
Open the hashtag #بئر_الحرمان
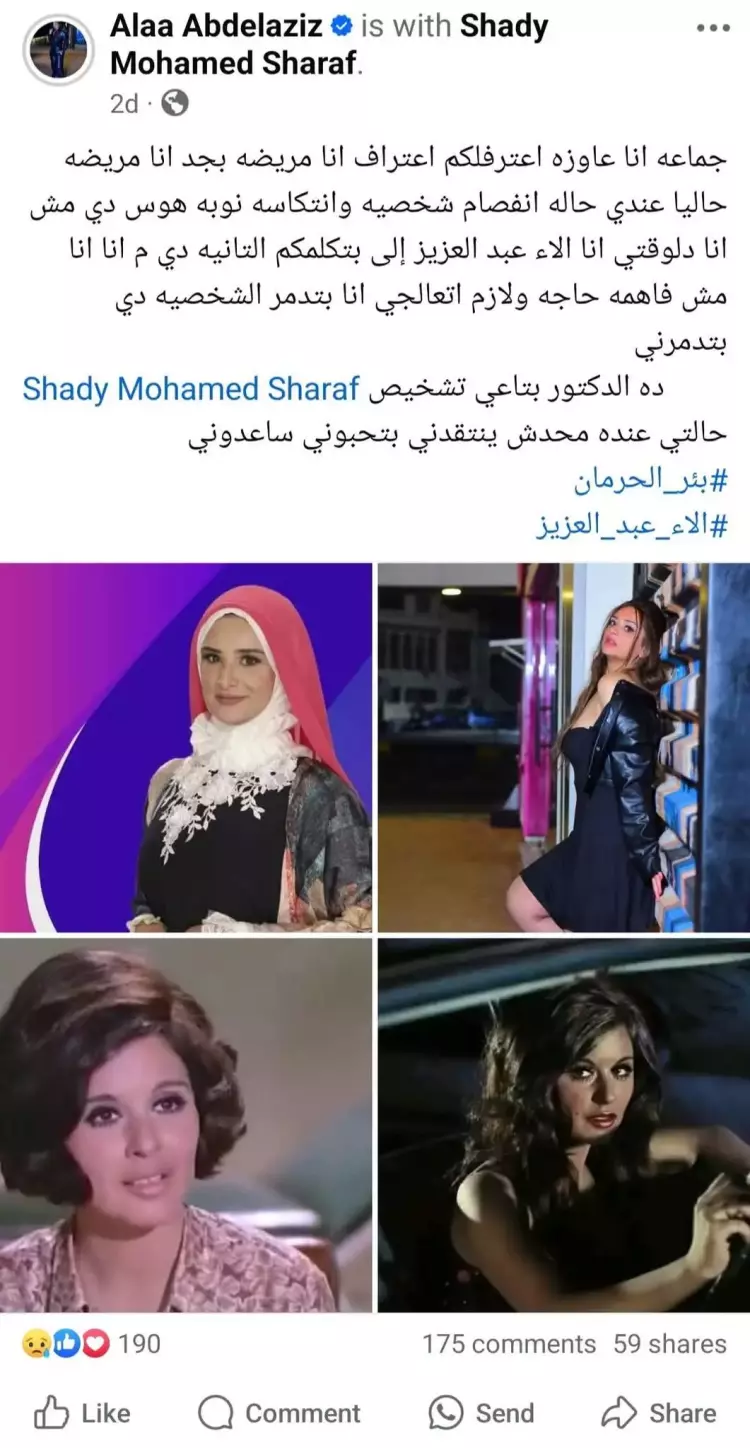(651, 481)
